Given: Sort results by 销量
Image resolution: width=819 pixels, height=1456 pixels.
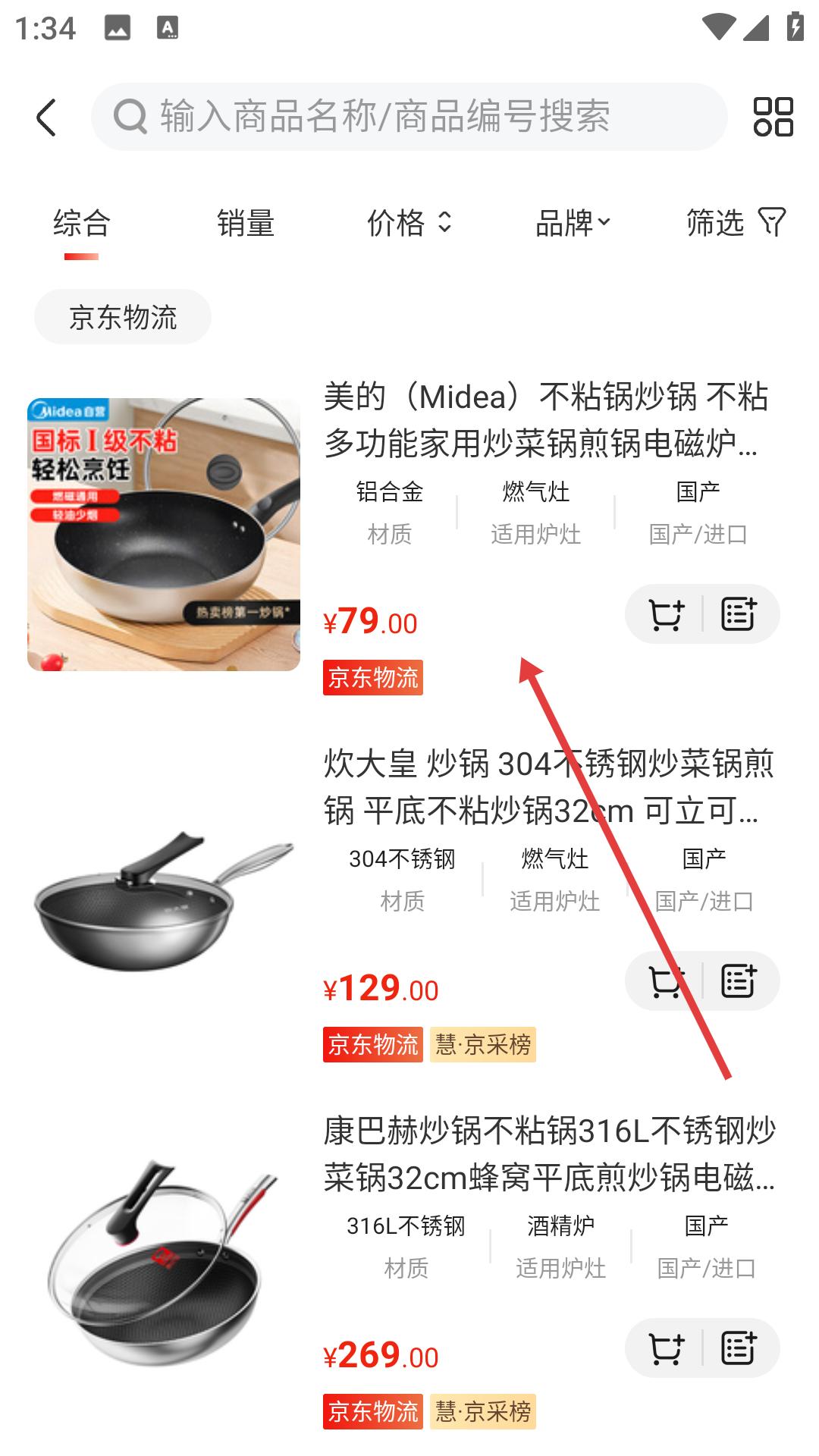Looking at the screenshot, I should point(245,223).
